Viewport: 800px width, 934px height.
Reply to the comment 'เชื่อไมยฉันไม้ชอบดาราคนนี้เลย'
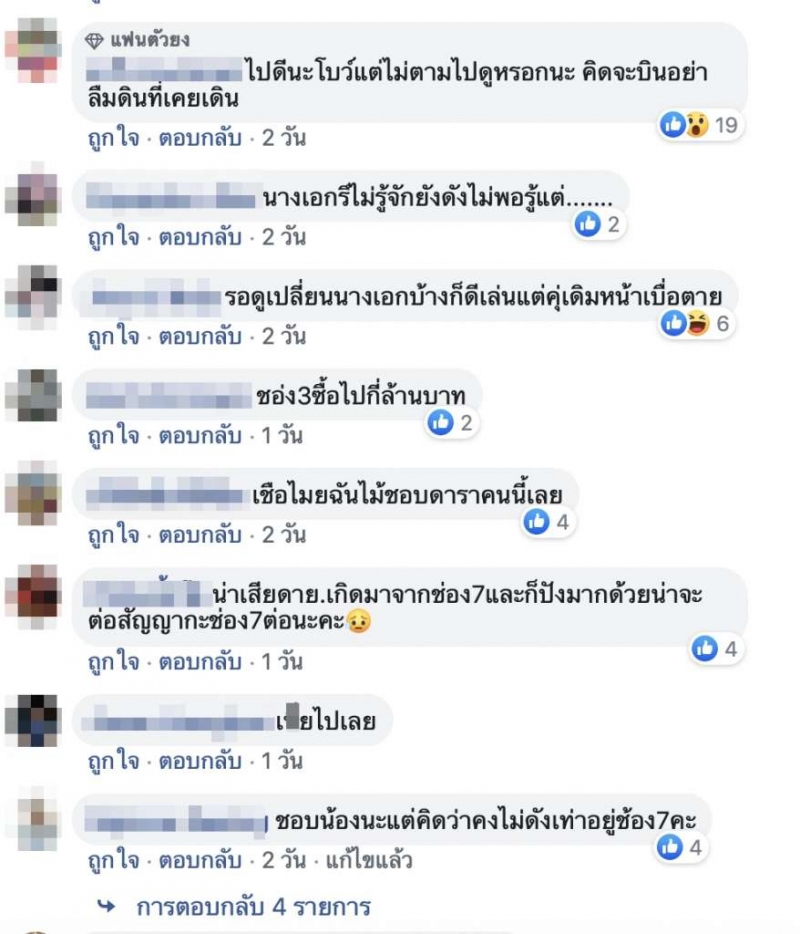pos(200,534)
